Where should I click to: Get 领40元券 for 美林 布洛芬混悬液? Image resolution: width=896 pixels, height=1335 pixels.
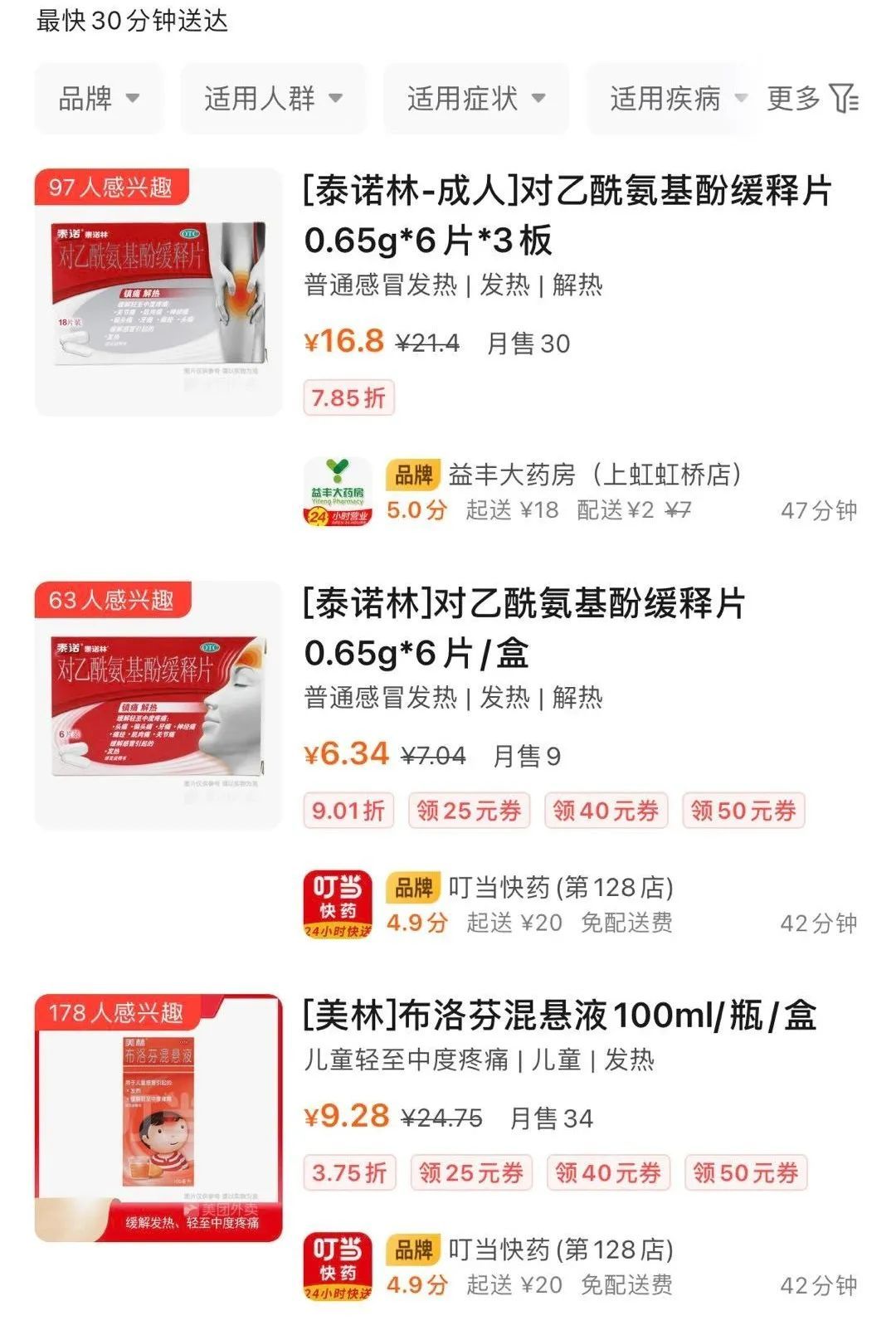click(x=608, y=1173)
